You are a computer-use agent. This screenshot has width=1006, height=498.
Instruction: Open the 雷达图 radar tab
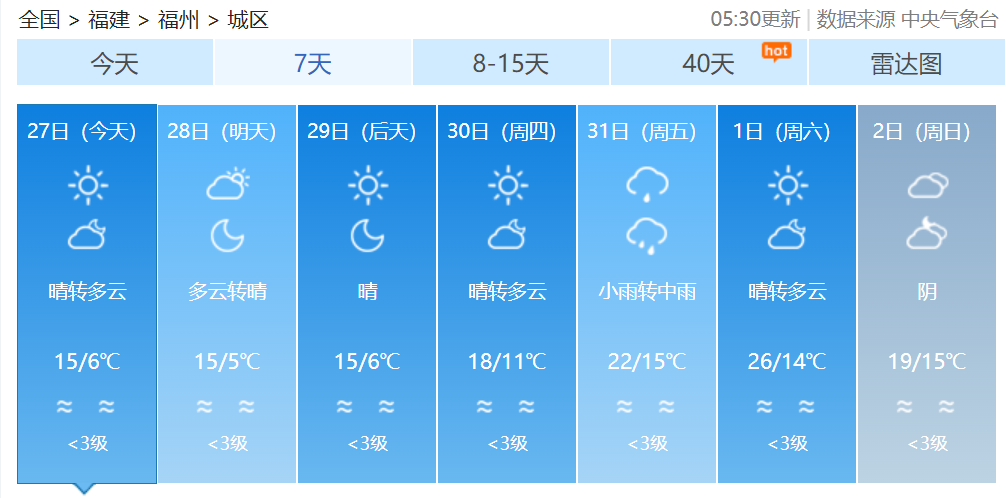tap(906, 64)
